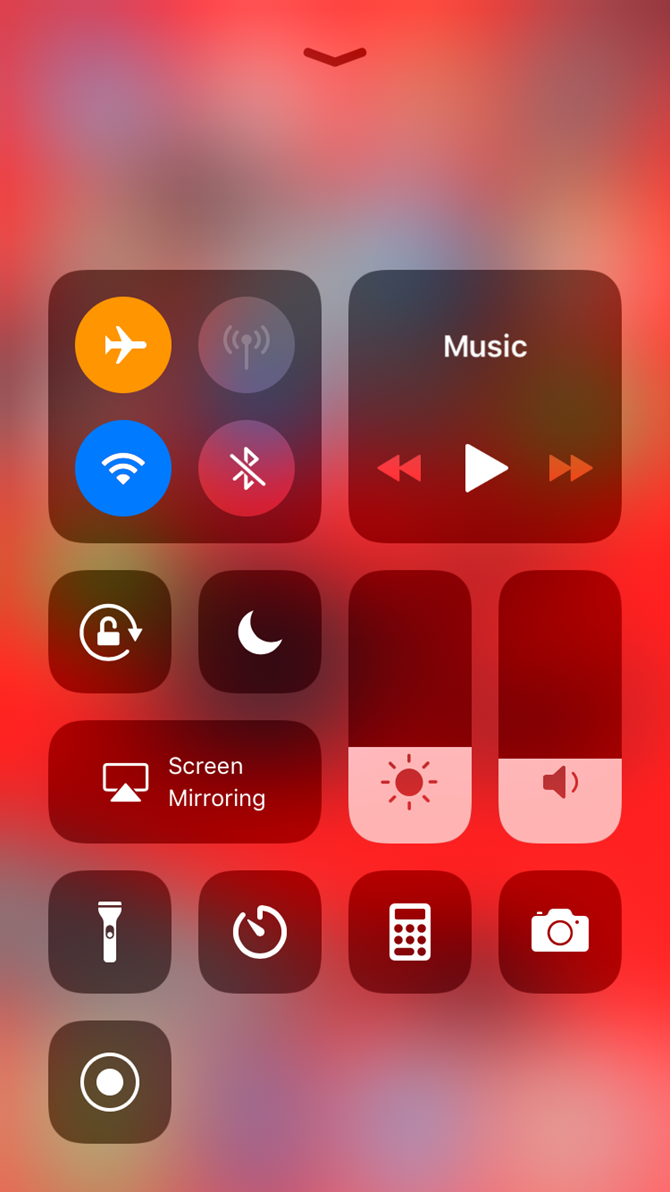Enable Bluetooth
This screenshot has width=670, height=1192.
(246, 468)
